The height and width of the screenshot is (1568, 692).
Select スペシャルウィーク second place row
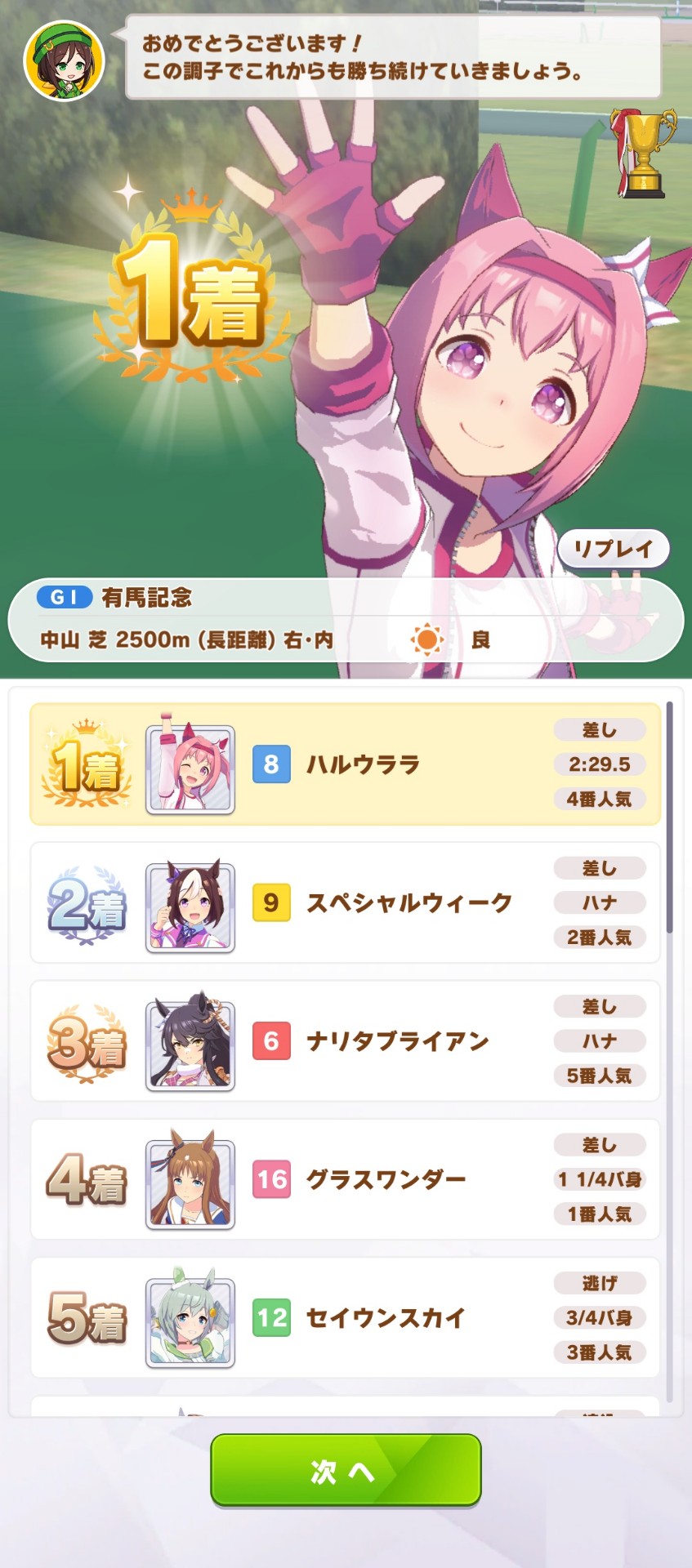point(345,903)
